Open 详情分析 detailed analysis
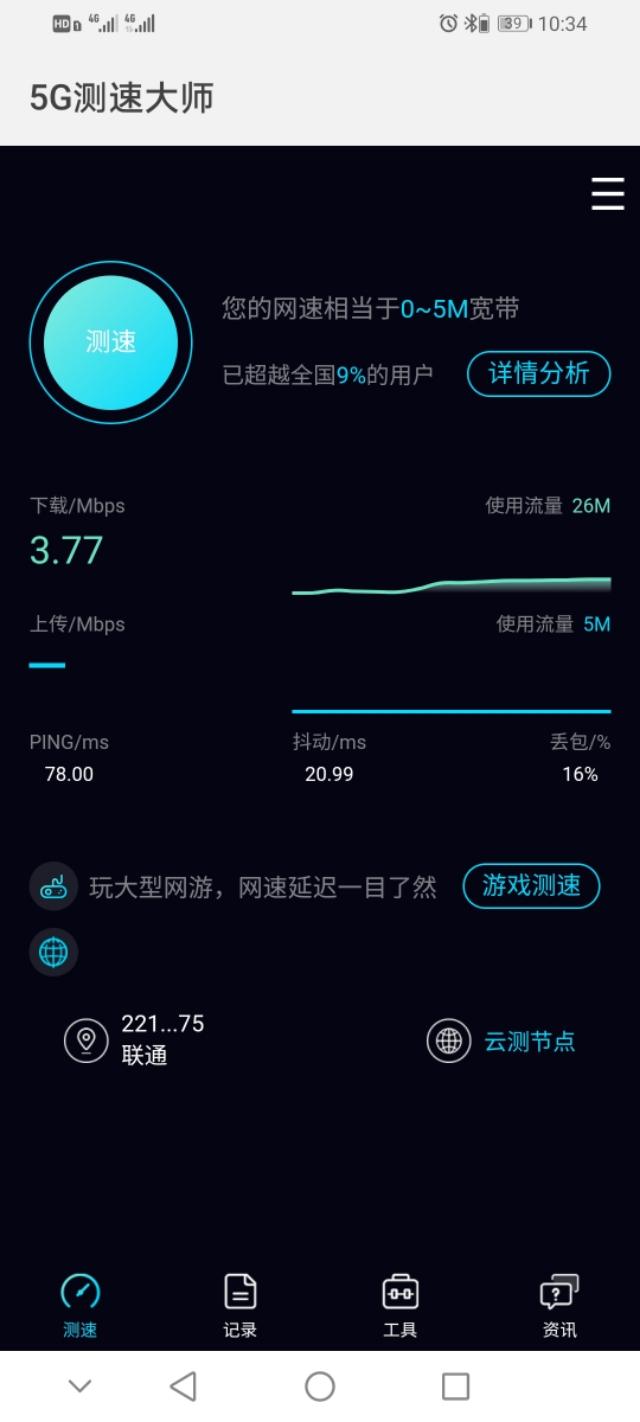640x1422 pixels. pos(538,374)
